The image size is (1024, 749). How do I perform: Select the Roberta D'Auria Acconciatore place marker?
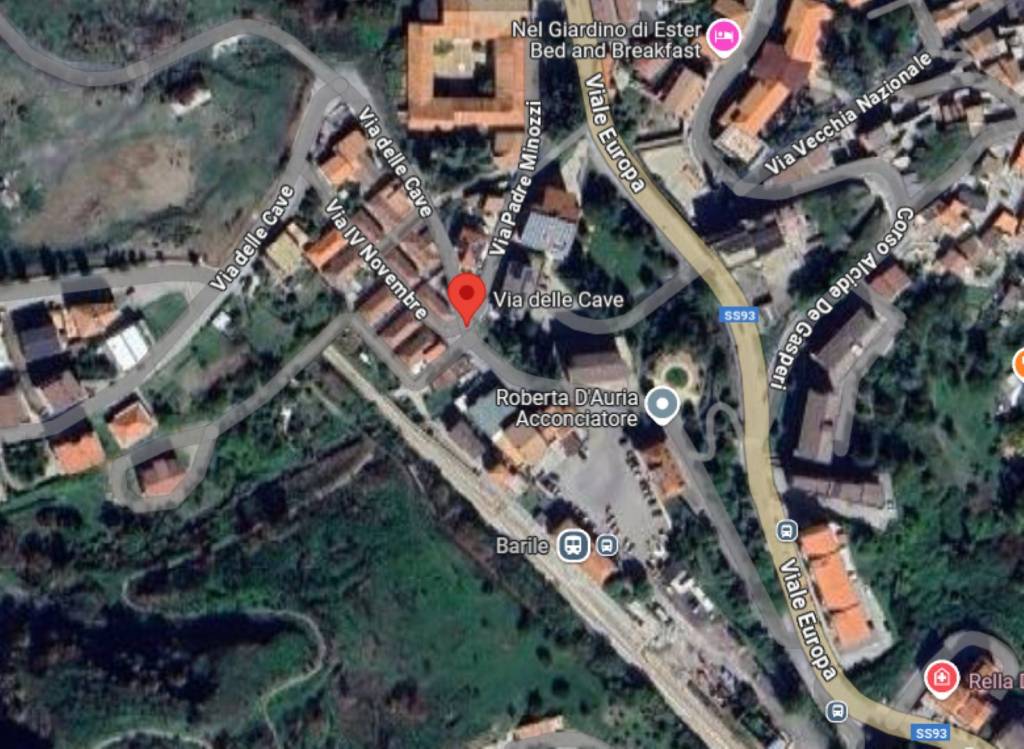pyautogui.click(x=661, y=405)
